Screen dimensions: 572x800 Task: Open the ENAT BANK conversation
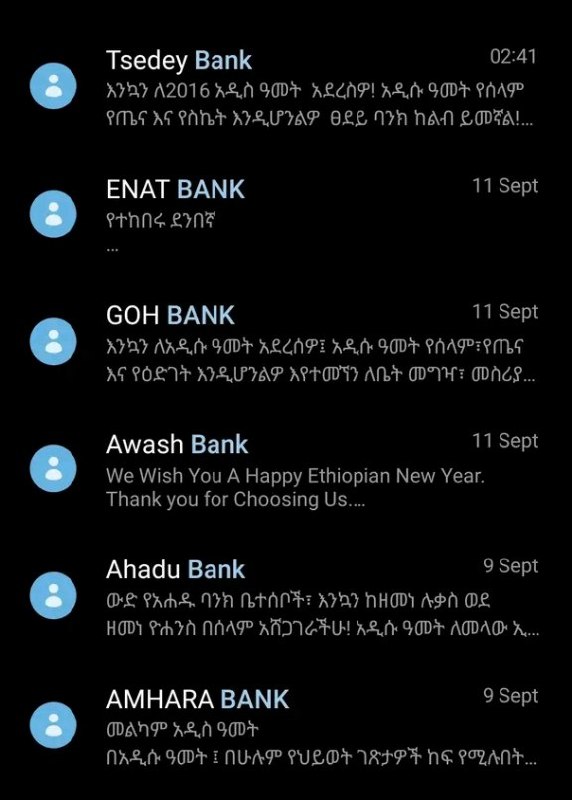(286, 214)
